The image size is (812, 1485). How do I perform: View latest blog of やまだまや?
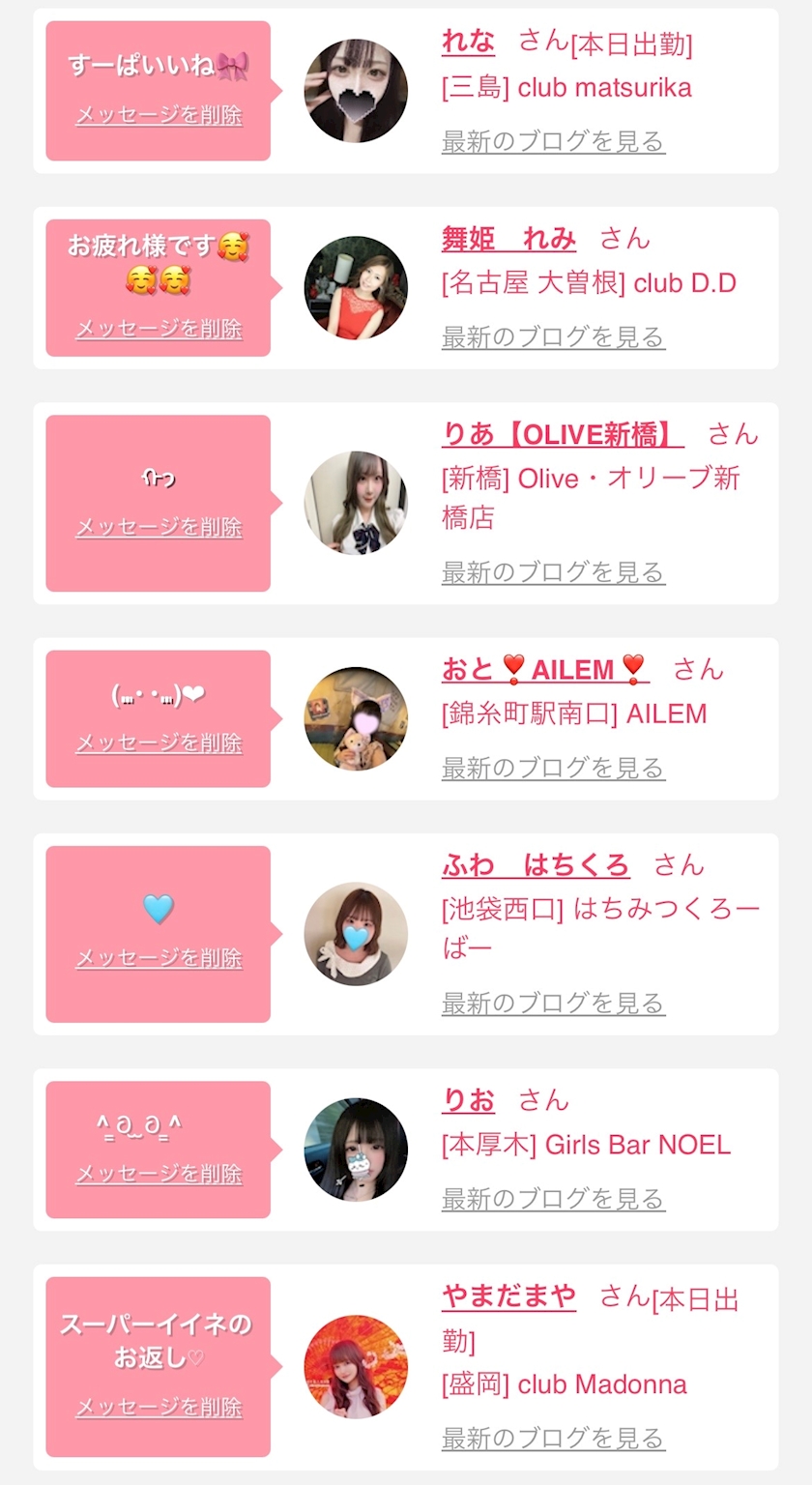tap(553, 1439)
